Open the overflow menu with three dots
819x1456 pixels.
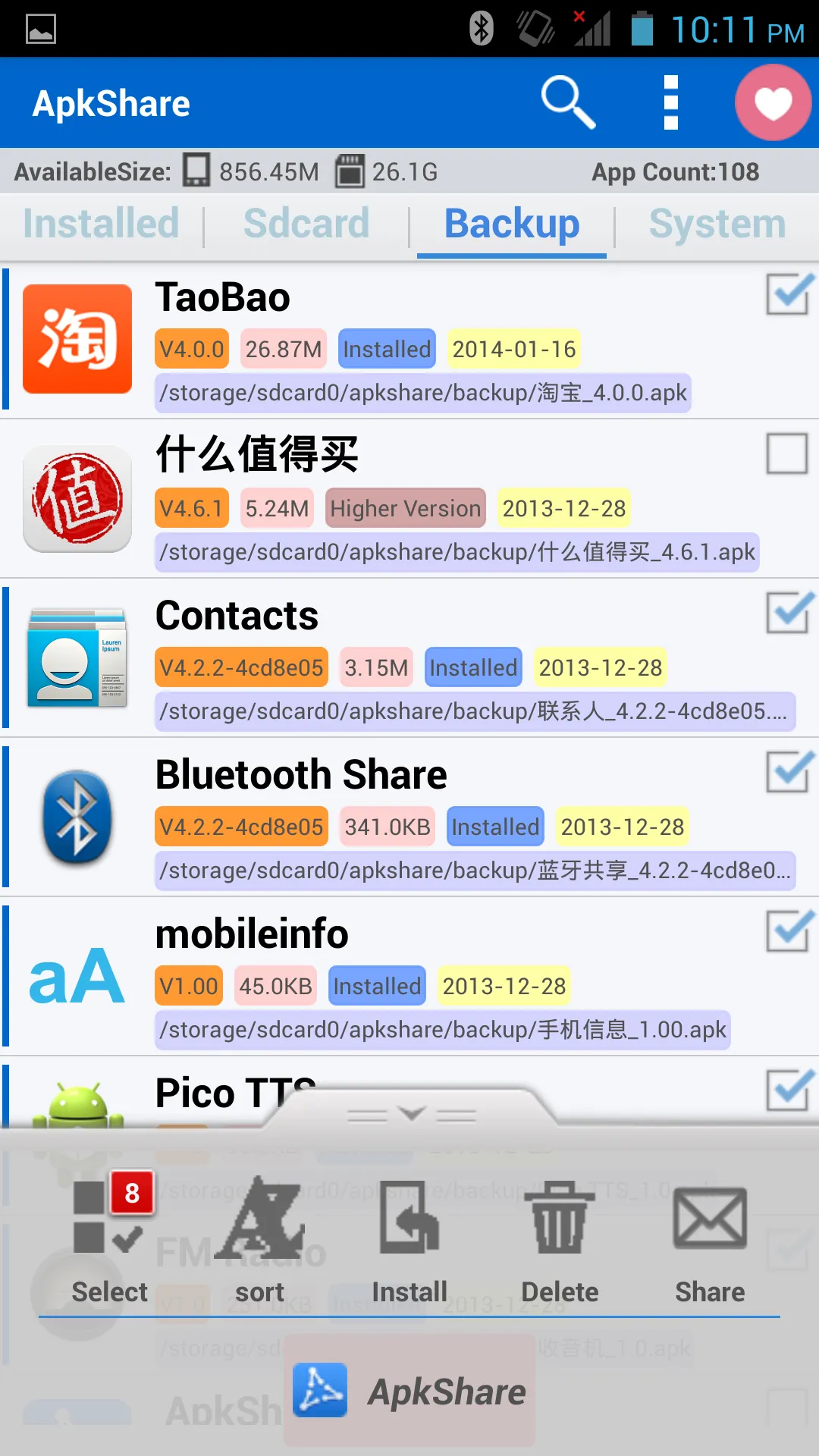(670, 102)
